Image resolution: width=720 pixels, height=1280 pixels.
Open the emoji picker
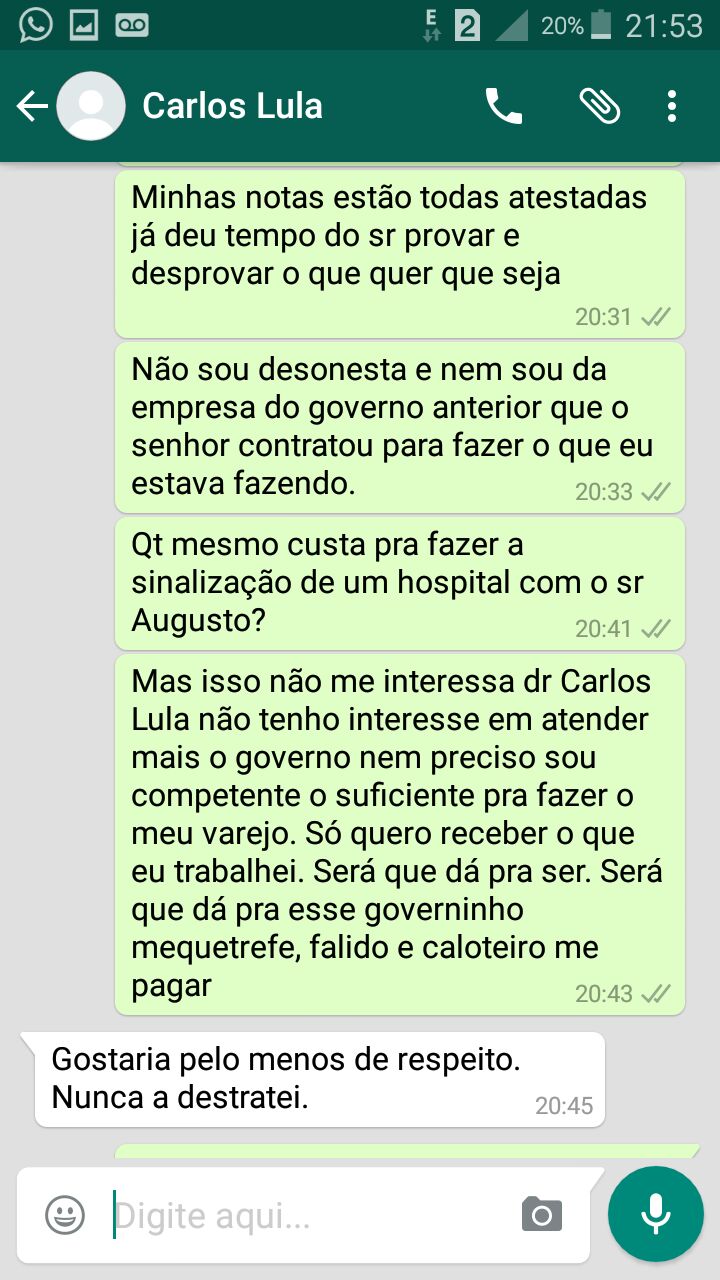click(65, 1215)
